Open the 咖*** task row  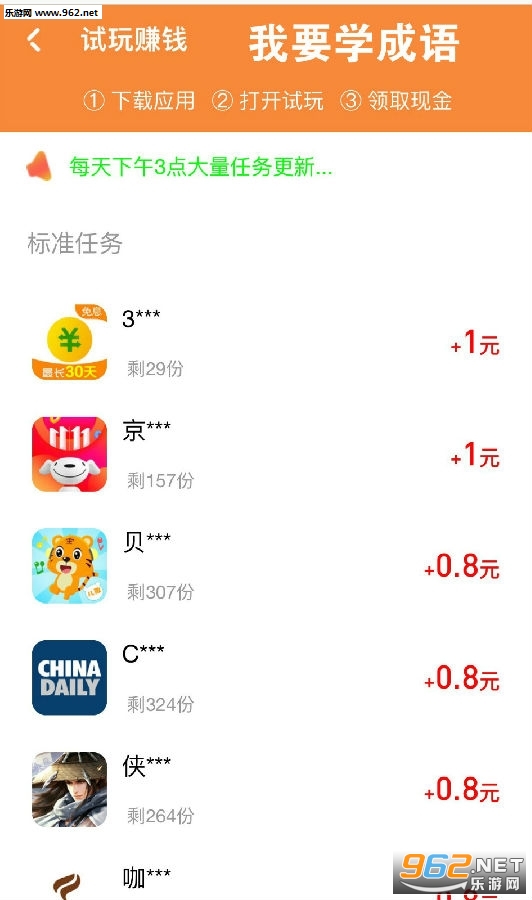click(x=266, y=873)
